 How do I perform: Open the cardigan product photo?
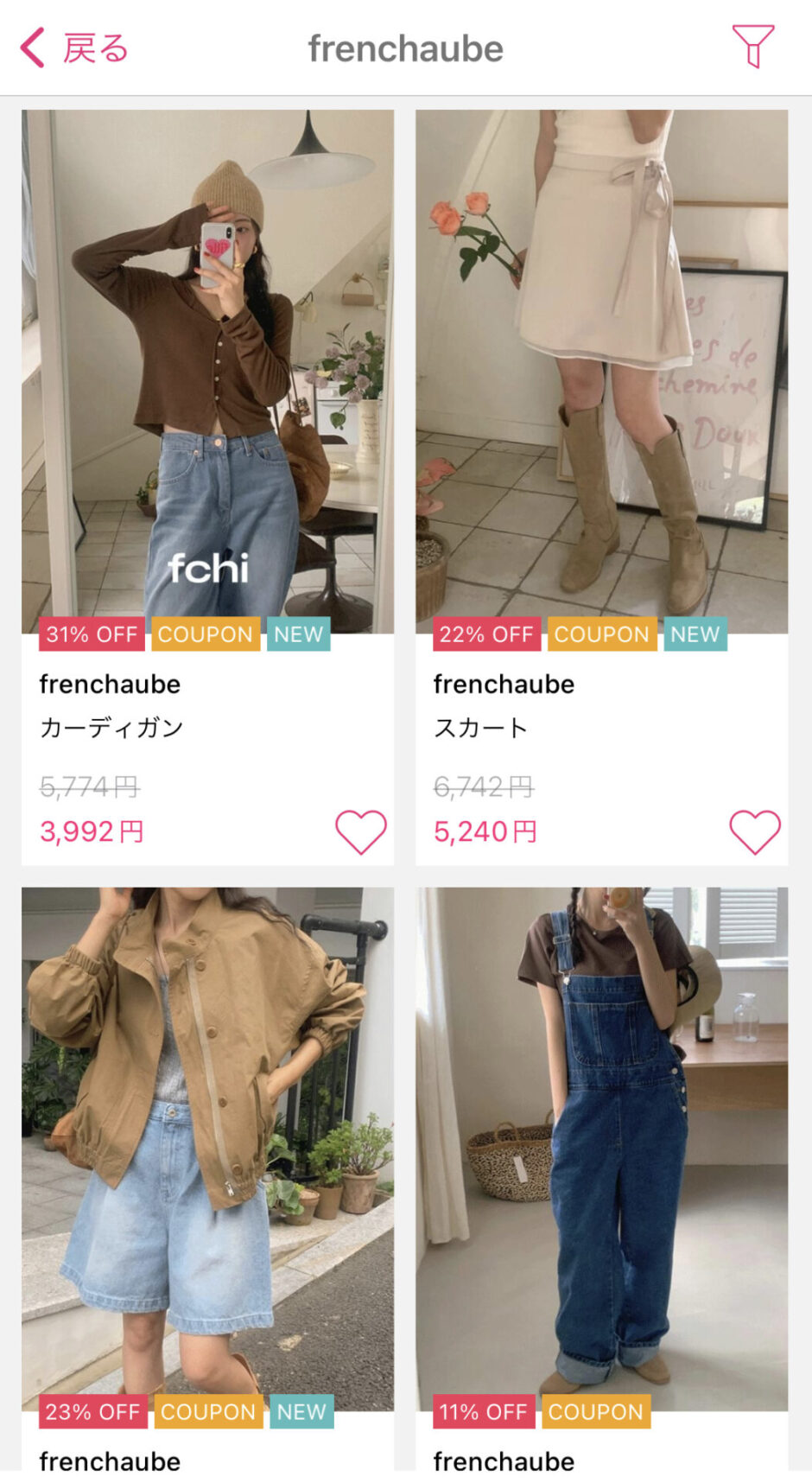[207, 363]
